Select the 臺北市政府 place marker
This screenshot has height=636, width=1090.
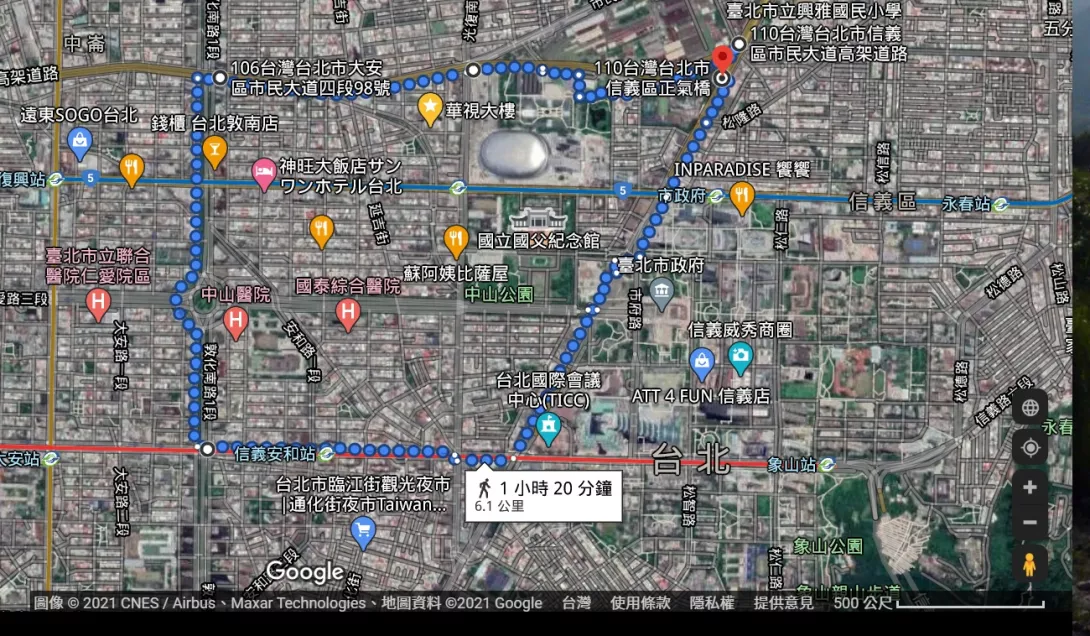661,292
